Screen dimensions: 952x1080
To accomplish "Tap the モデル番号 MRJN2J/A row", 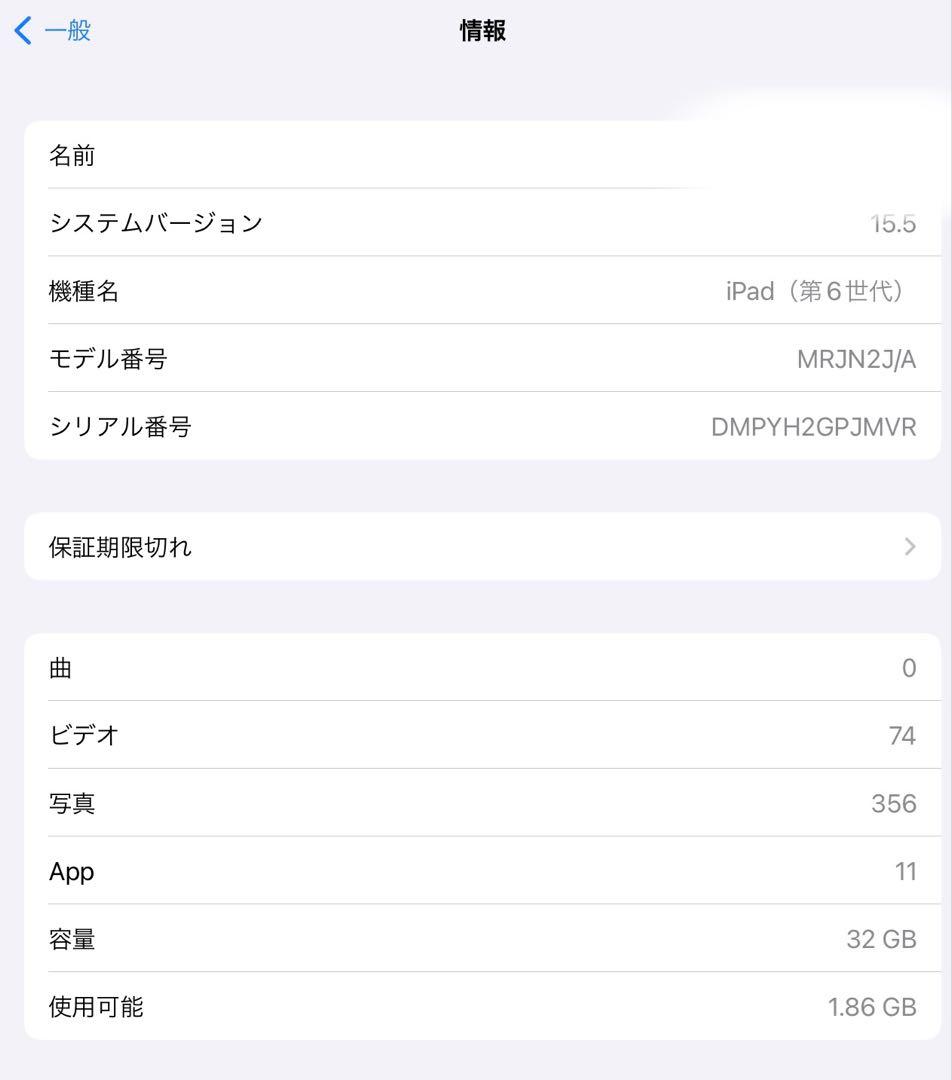I will coord(400,359).
